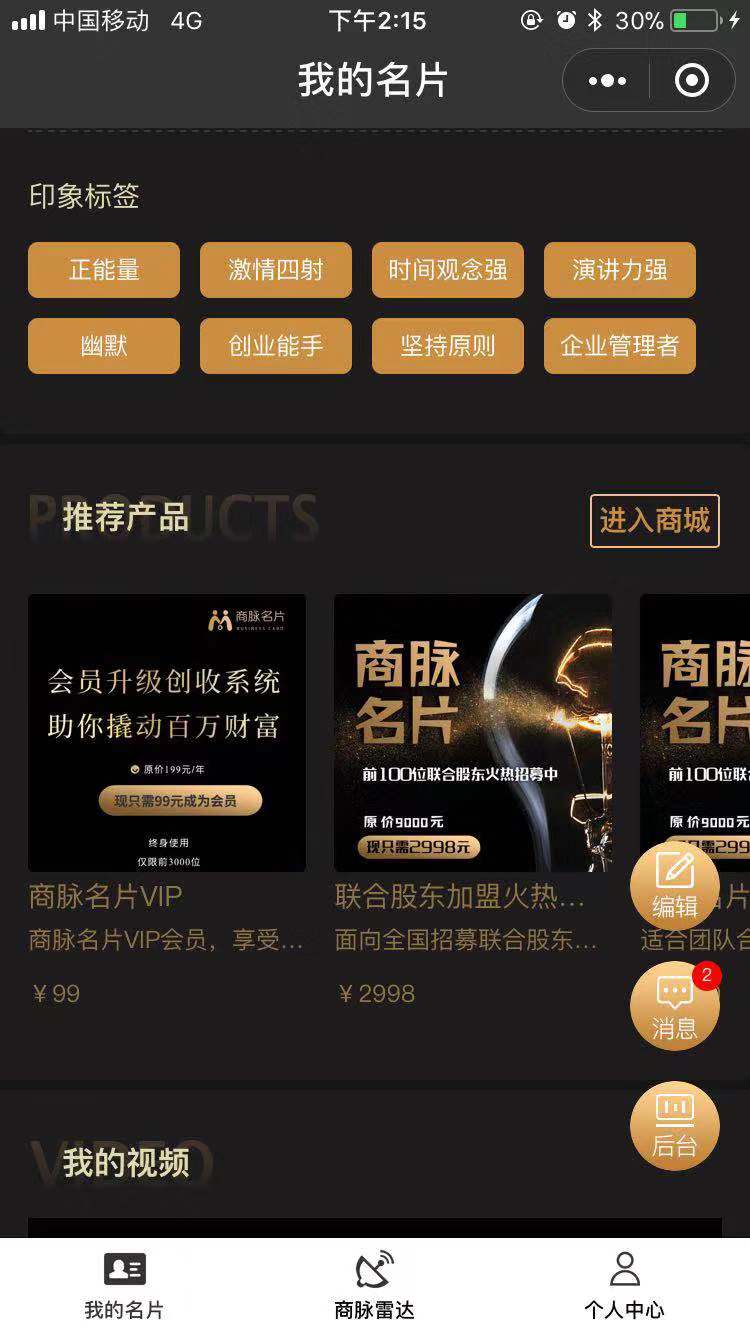
Task: Go to the 个人中心 tab
Action: point(624,1286)
